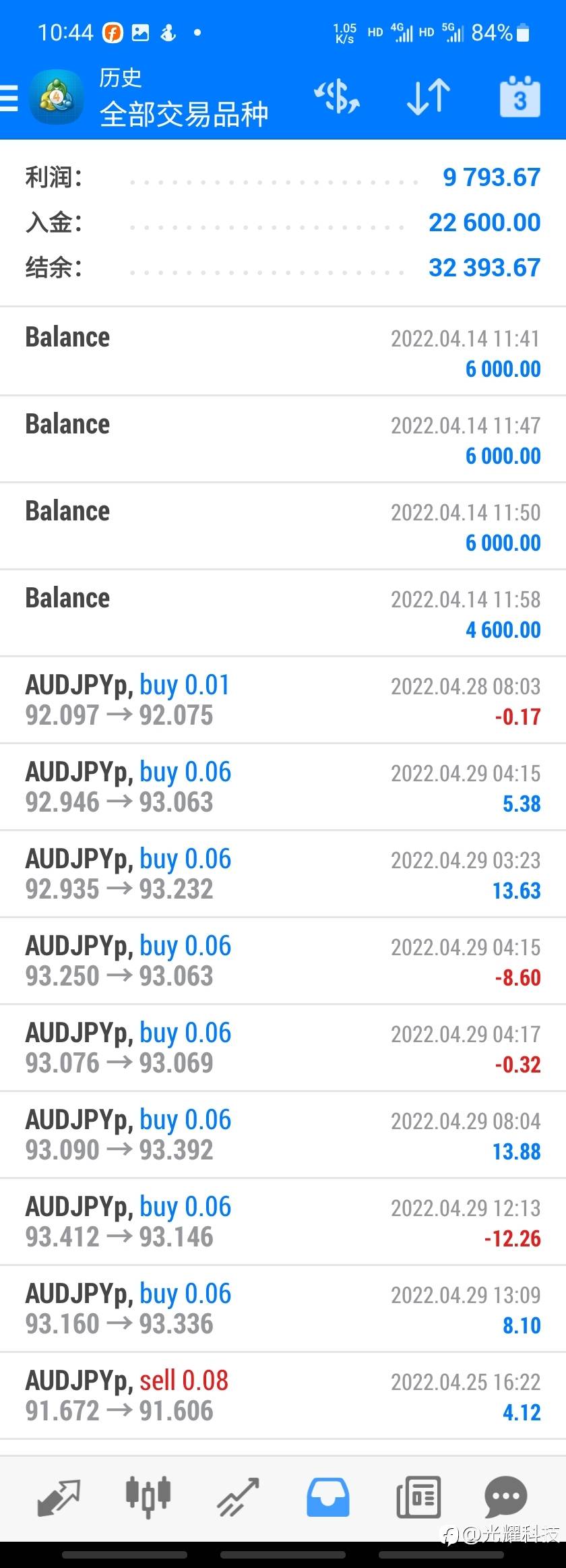Switch to the Chart tab
566x1568 pixels.
tap(148, 1497)
